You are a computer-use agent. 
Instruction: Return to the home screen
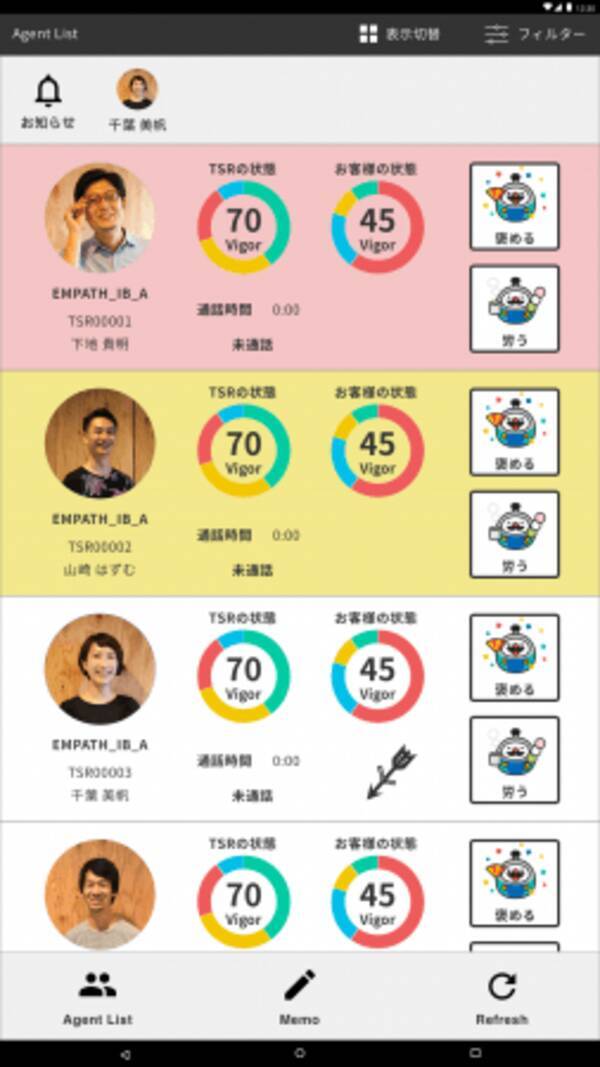tap(300, 1053)
